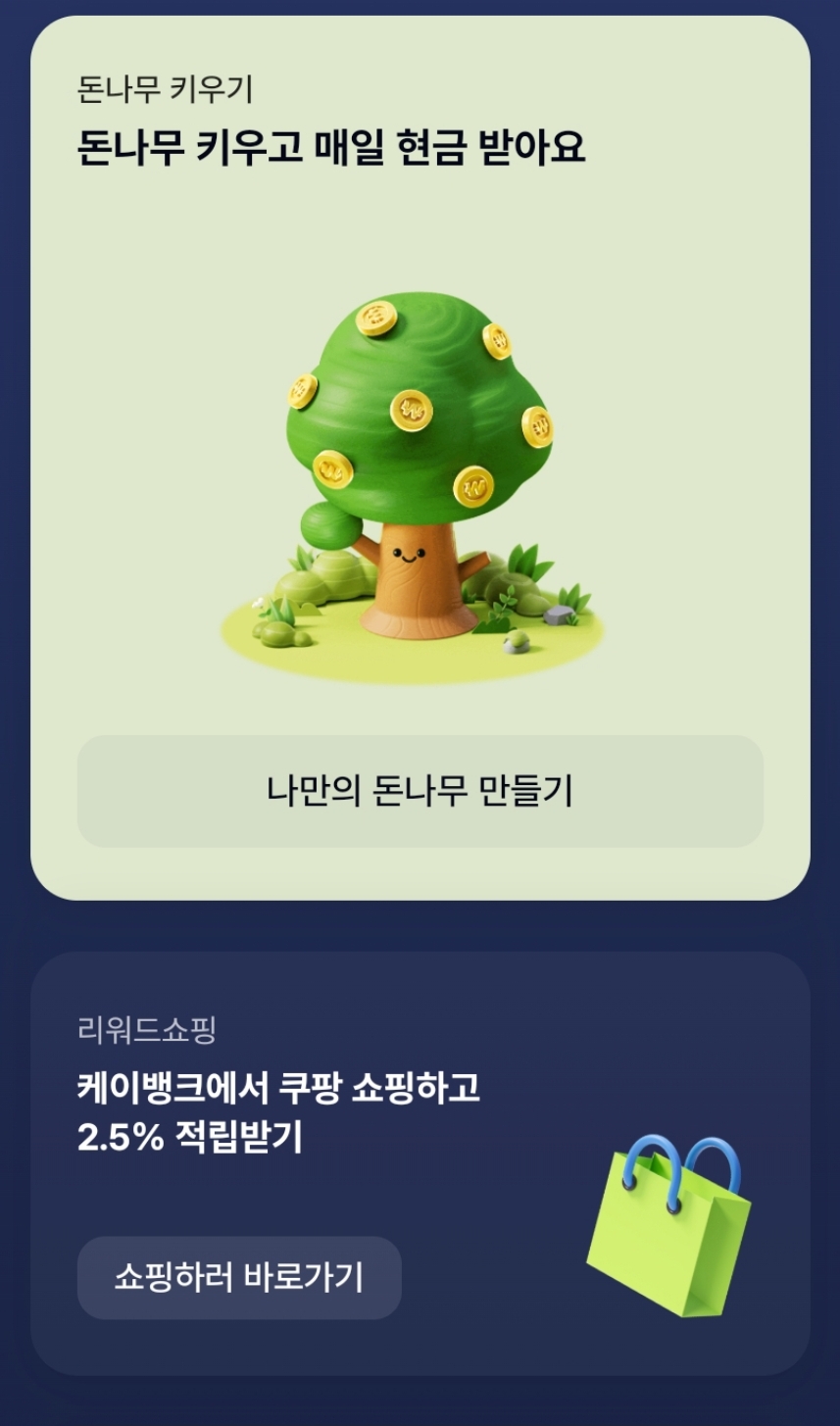
Task: Open the 리워드쇼핑 Coupang reward card
Action: [x=420, y=1163]
